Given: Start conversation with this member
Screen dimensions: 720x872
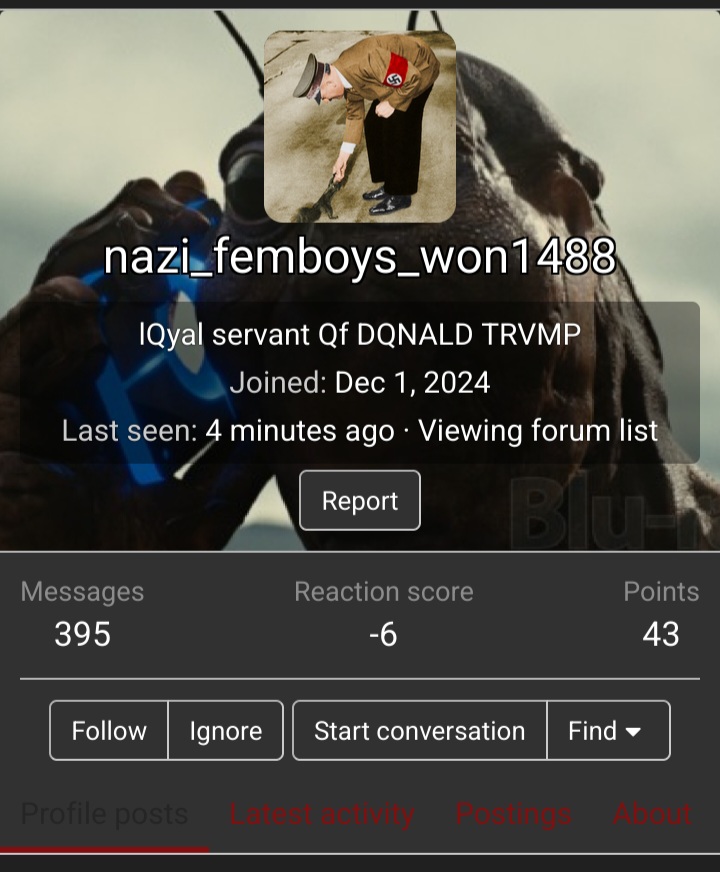Looking at the screenshot, I should coord(419,731).
